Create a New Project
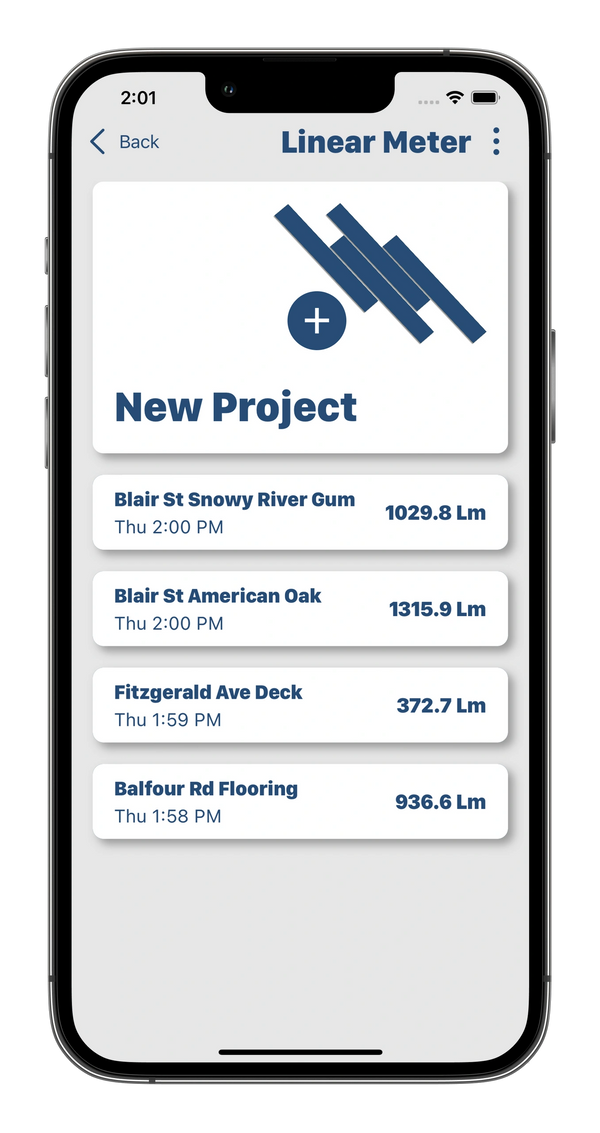 click(x=300, y=317)
